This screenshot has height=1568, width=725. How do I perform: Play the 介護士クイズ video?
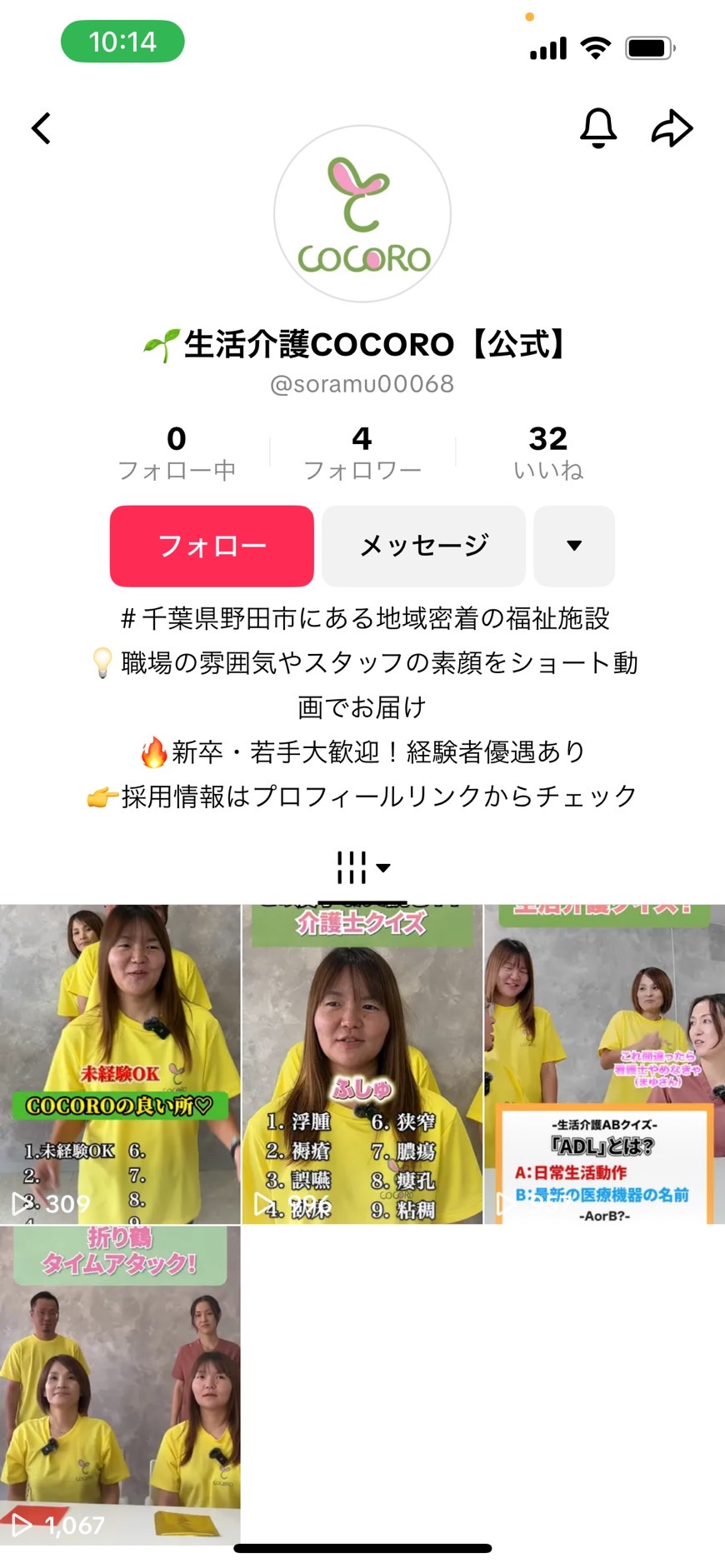tap(362, 1064)
